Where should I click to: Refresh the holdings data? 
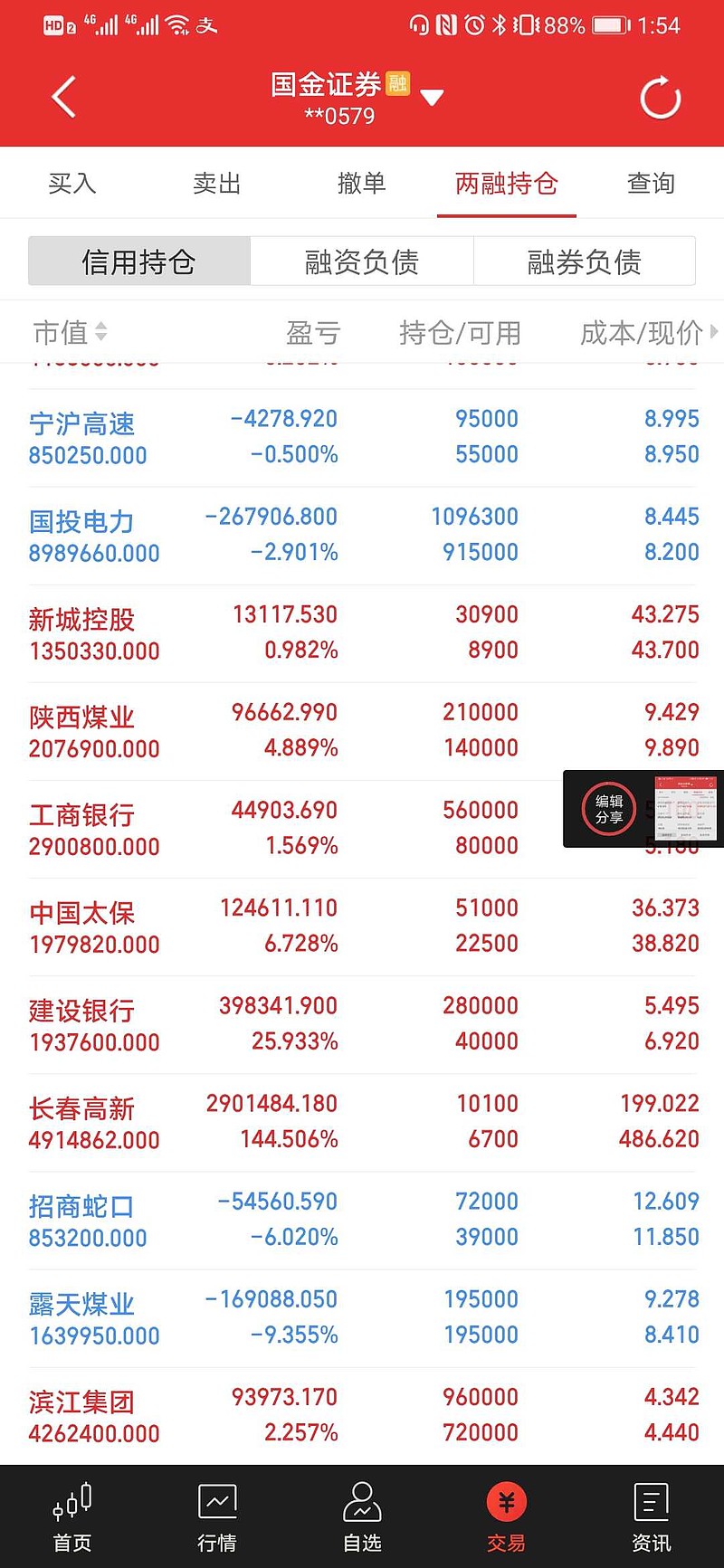(x=660, y=98)
